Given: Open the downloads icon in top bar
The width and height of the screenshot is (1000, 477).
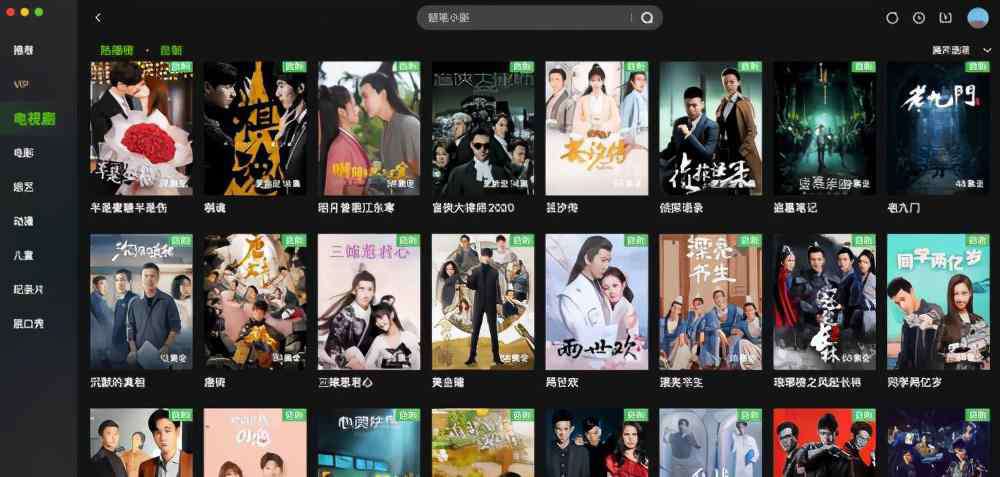Looking at the screenshot, I should click(x=945, y=18).
